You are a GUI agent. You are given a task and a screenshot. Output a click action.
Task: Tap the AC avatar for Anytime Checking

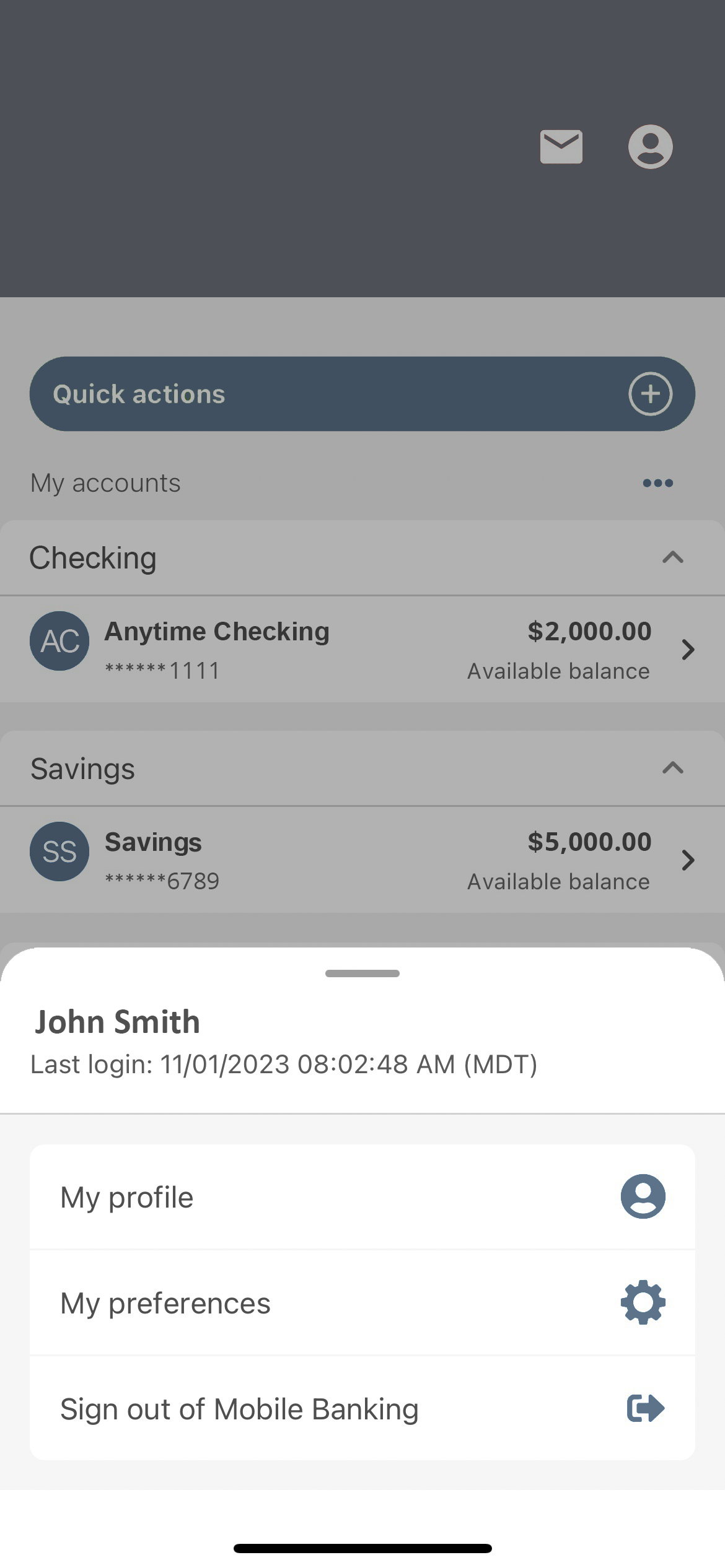59,641
